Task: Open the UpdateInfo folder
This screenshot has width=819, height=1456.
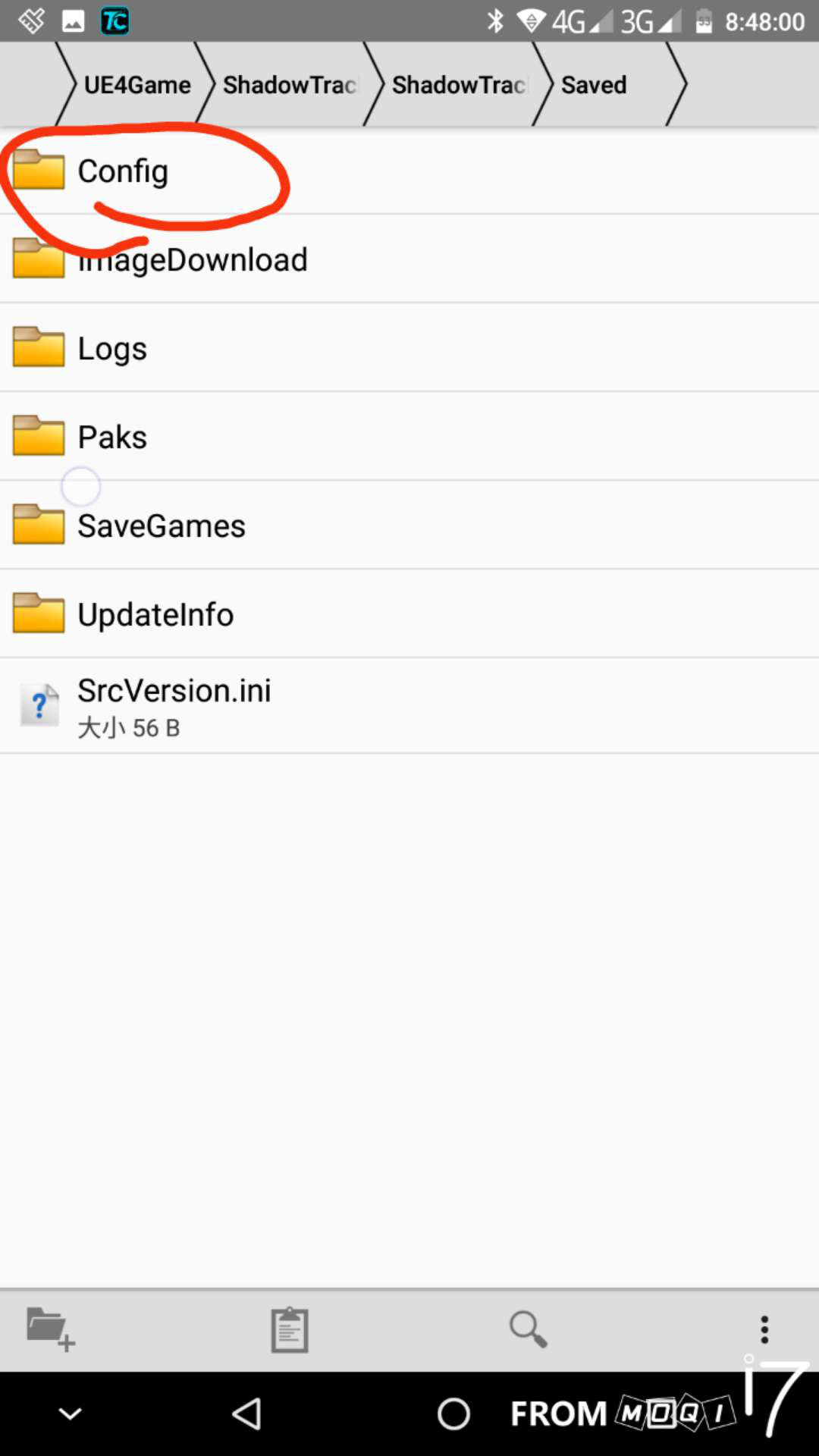Action: coord(155,615)
